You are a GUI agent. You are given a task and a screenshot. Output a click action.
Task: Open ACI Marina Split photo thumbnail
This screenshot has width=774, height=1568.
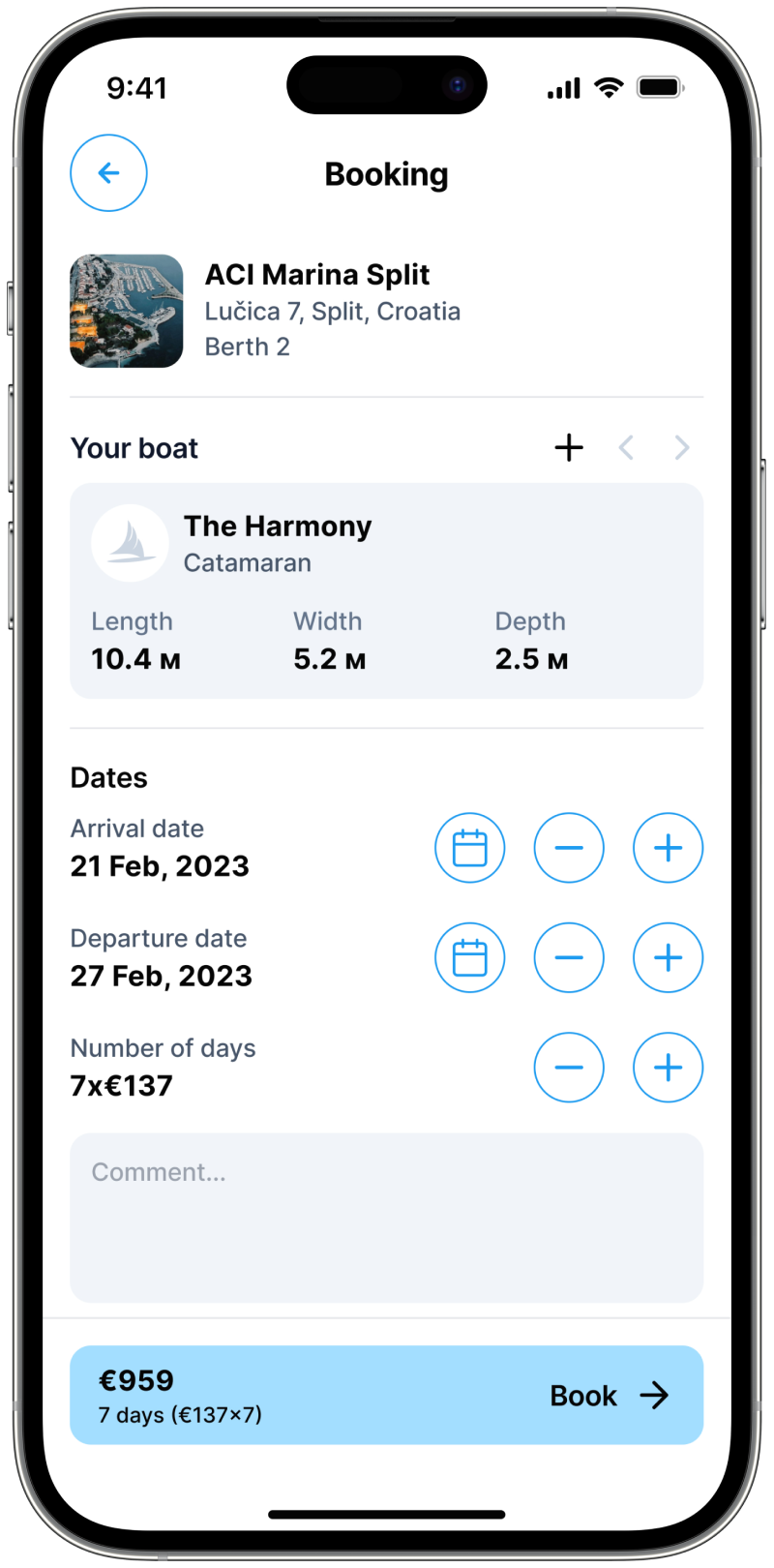click(127, 311)
